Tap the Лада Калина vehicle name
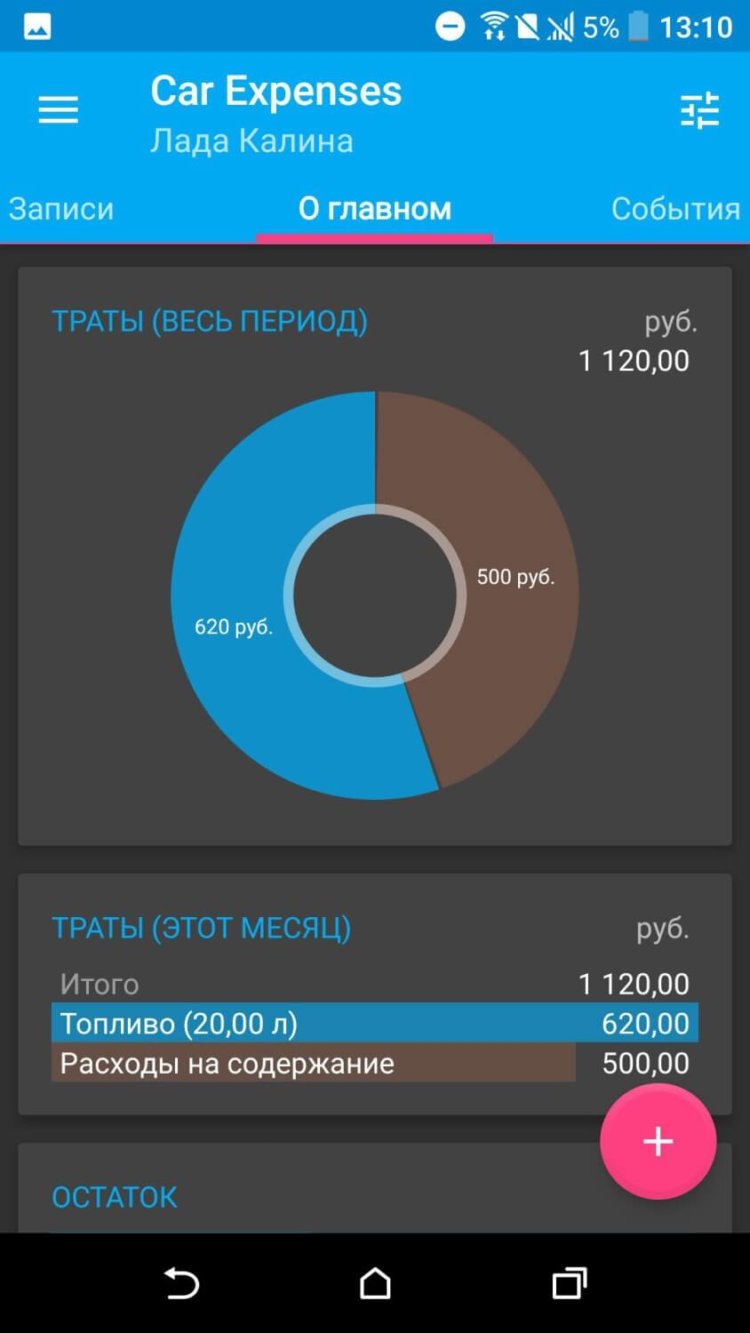Screen dimensions: 750x1333 (x=252, y=140)
